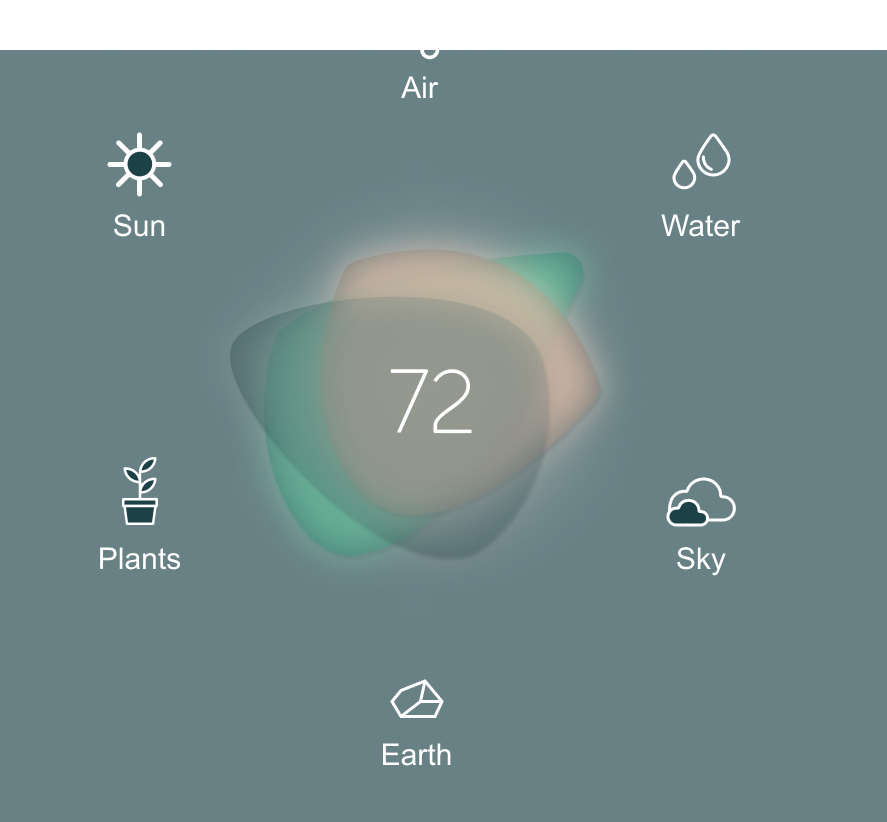Tap the Plants icon
The width and height of the screenshot is (887, 822).
tap(140, 492)
